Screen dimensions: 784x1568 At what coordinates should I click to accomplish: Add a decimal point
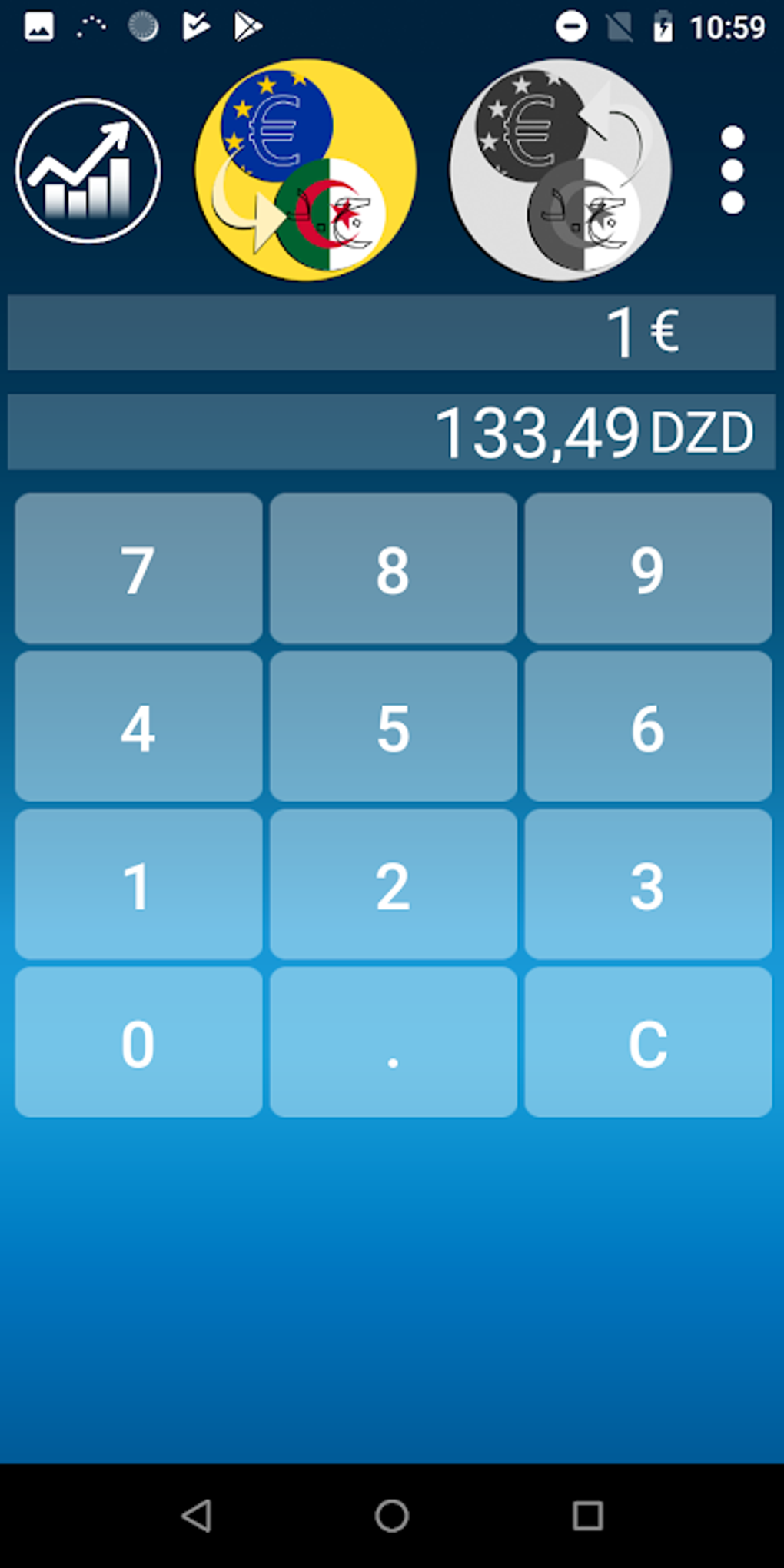pos(393,1042)
